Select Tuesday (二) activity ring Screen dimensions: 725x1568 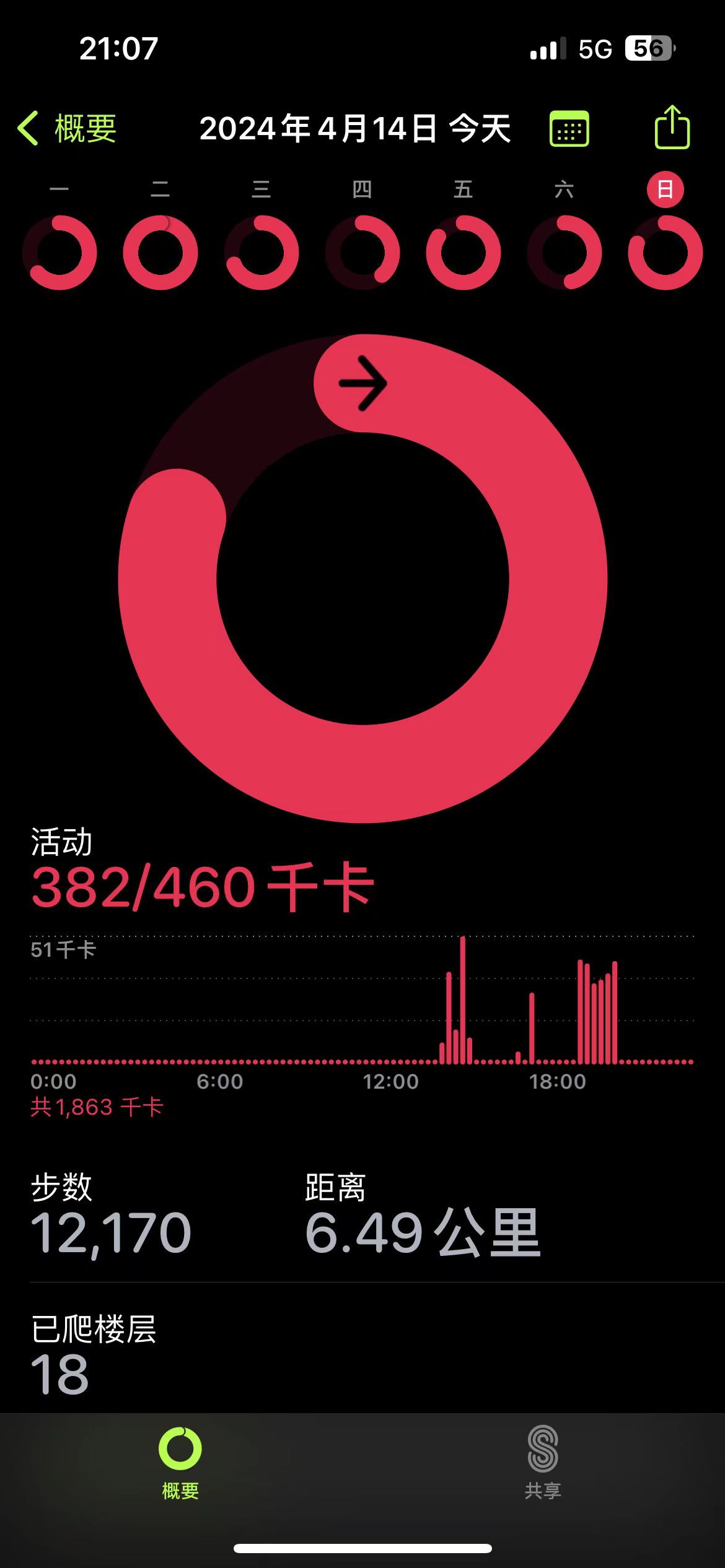click(x=160, y=252)
